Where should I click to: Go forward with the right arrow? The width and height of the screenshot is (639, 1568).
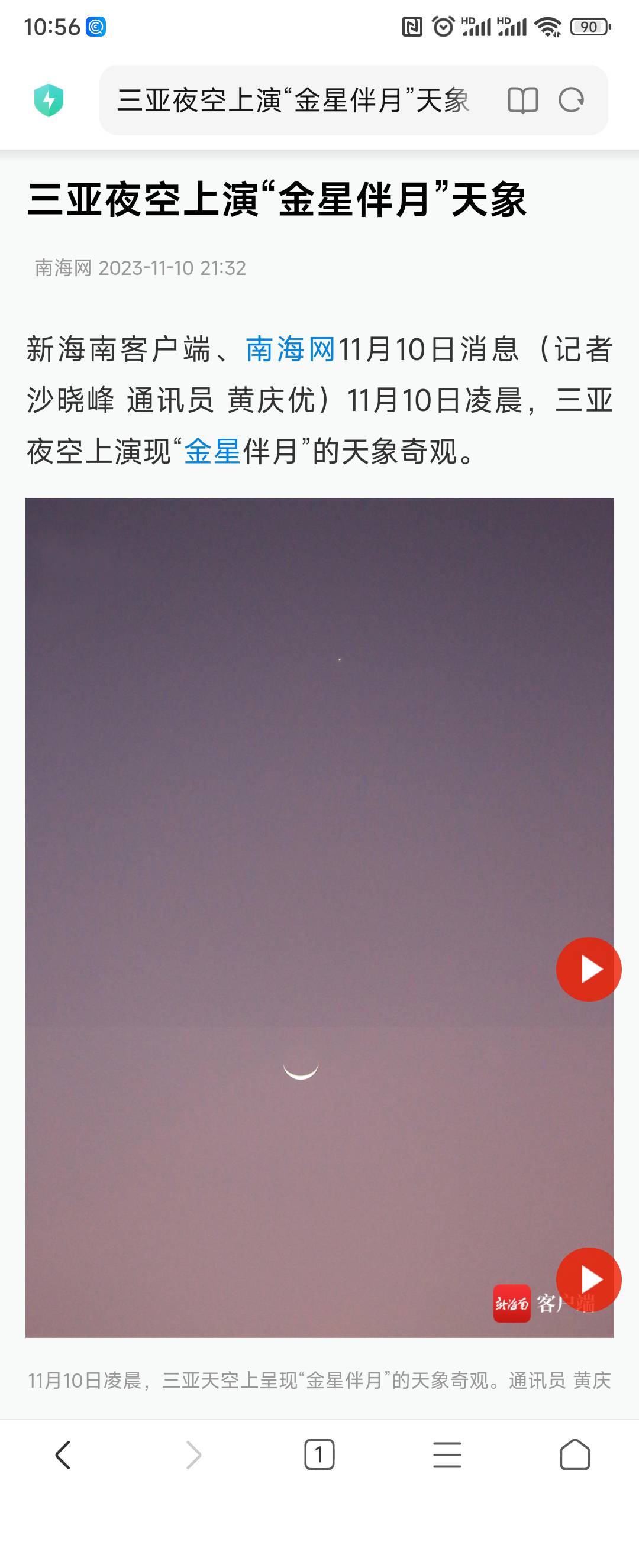192,1456
